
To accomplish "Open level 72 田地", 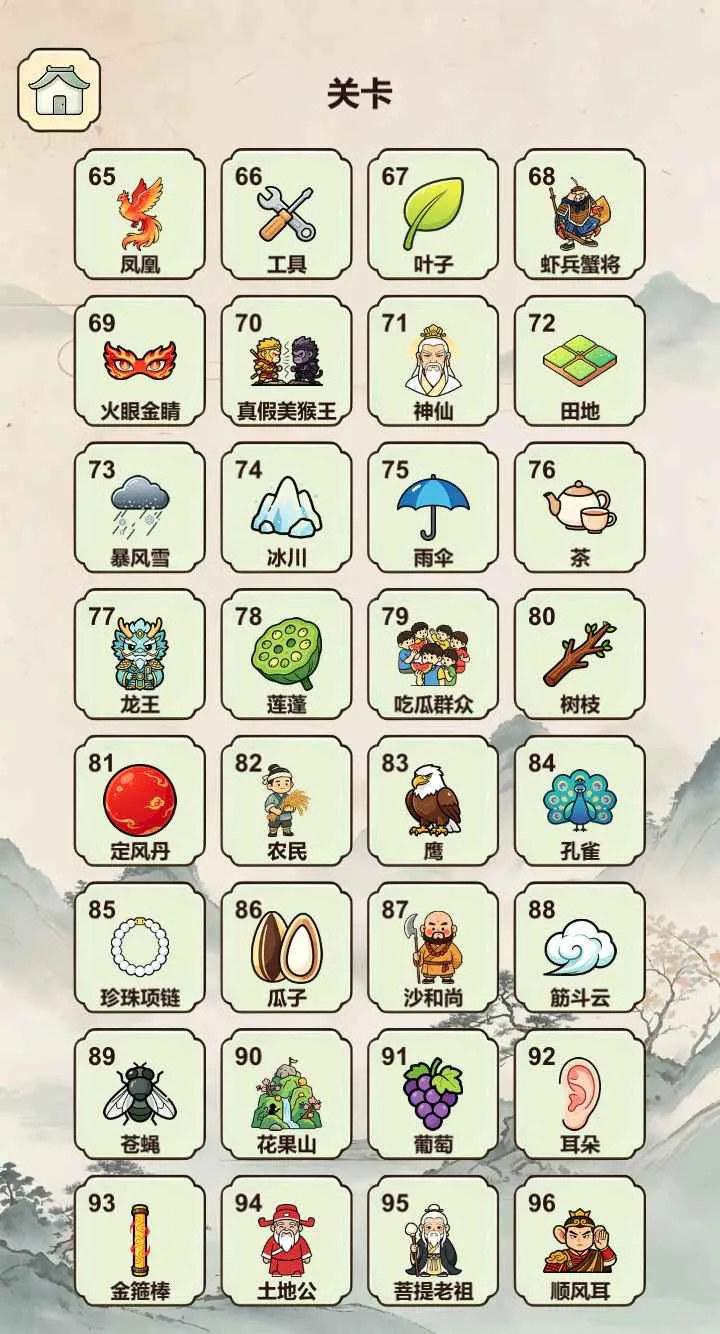I will click(x=580, y=361).
